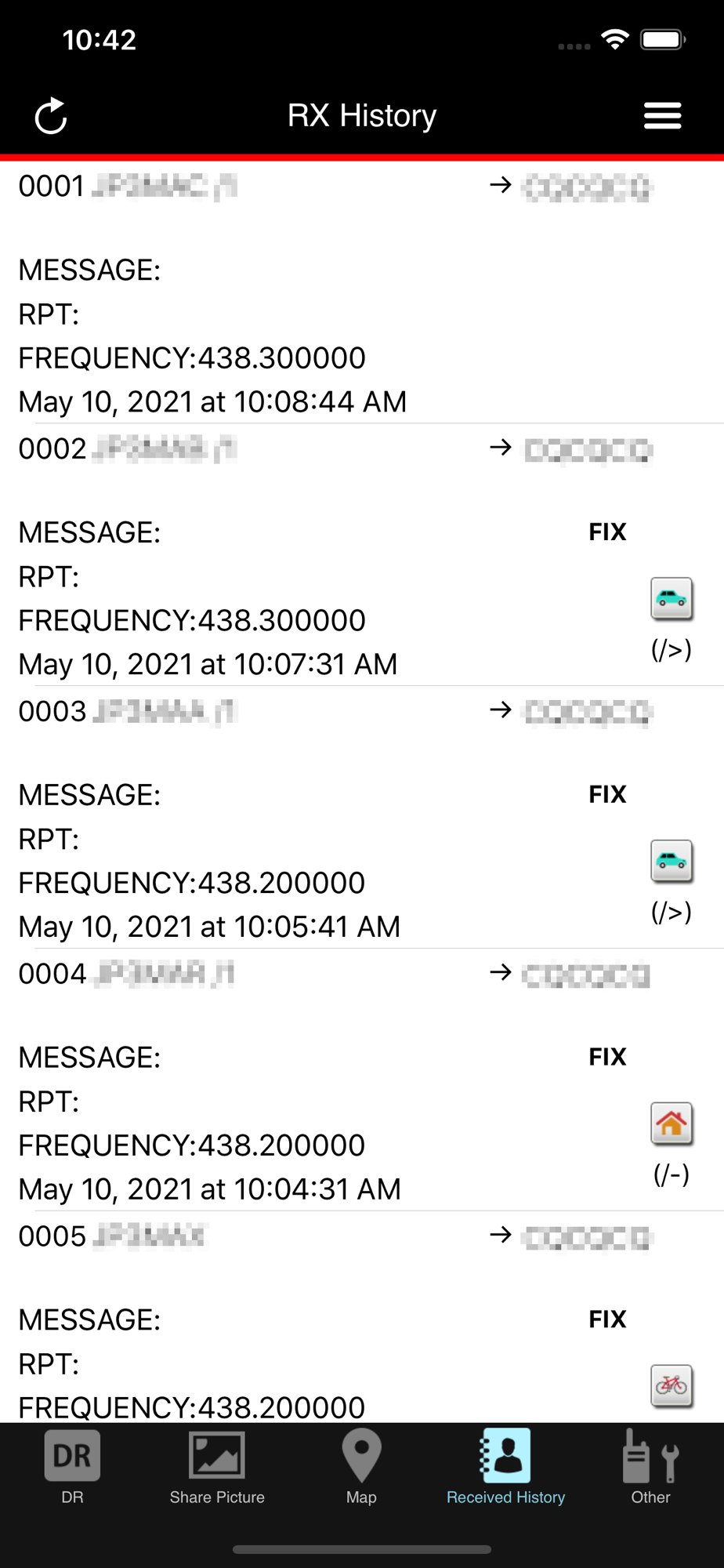Open history entry 0004
The height and width of the screenshot is (1568, 724).
pyautogui.click(x=362, y=1080)
